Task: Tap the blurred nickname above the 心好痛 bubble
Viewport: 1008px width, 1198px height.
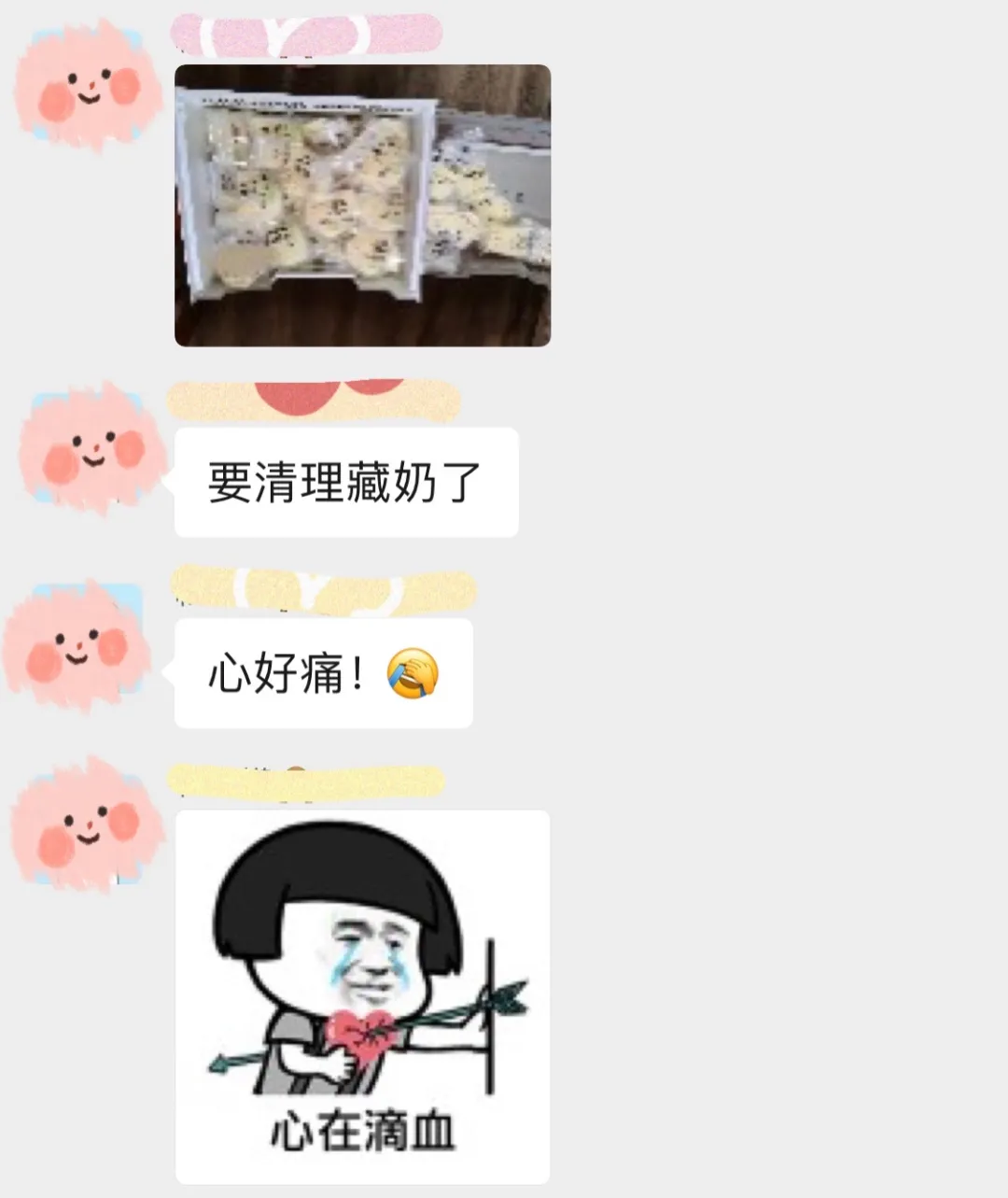Action: (322, 588)
